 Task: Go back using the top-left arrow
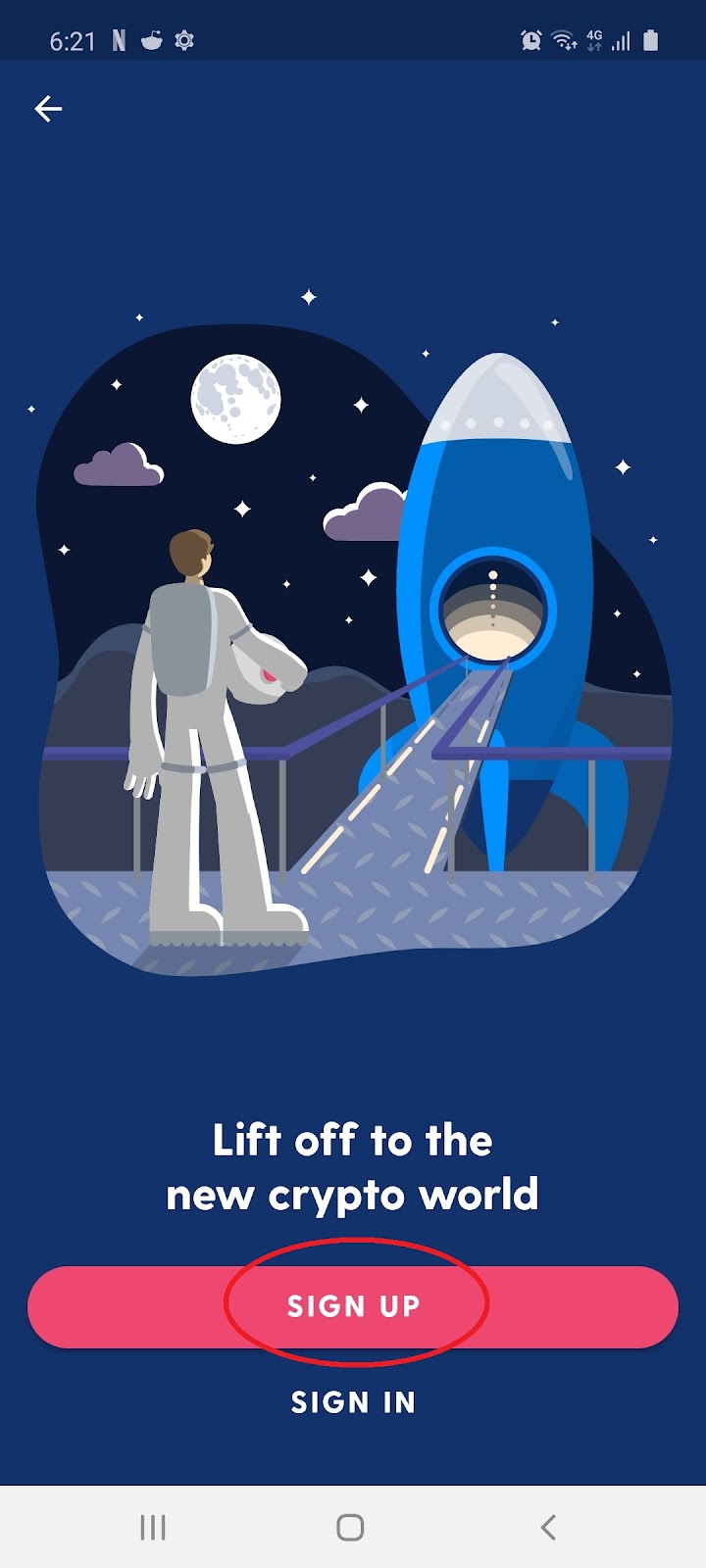(x=48, y=109)
